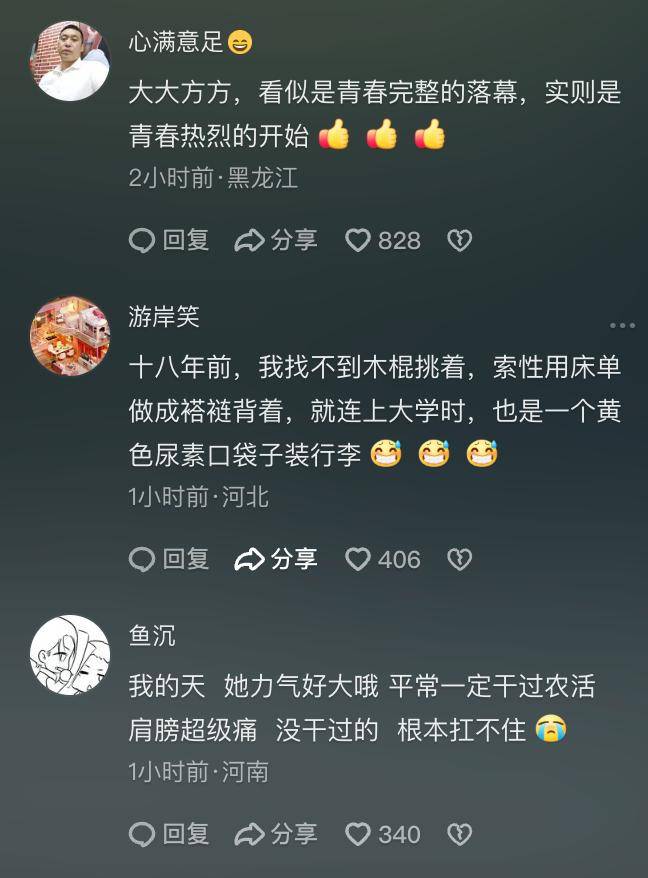Share 游岸笑's comment
Viewport: 648px width, 878px height.
(x=276, y=559)
